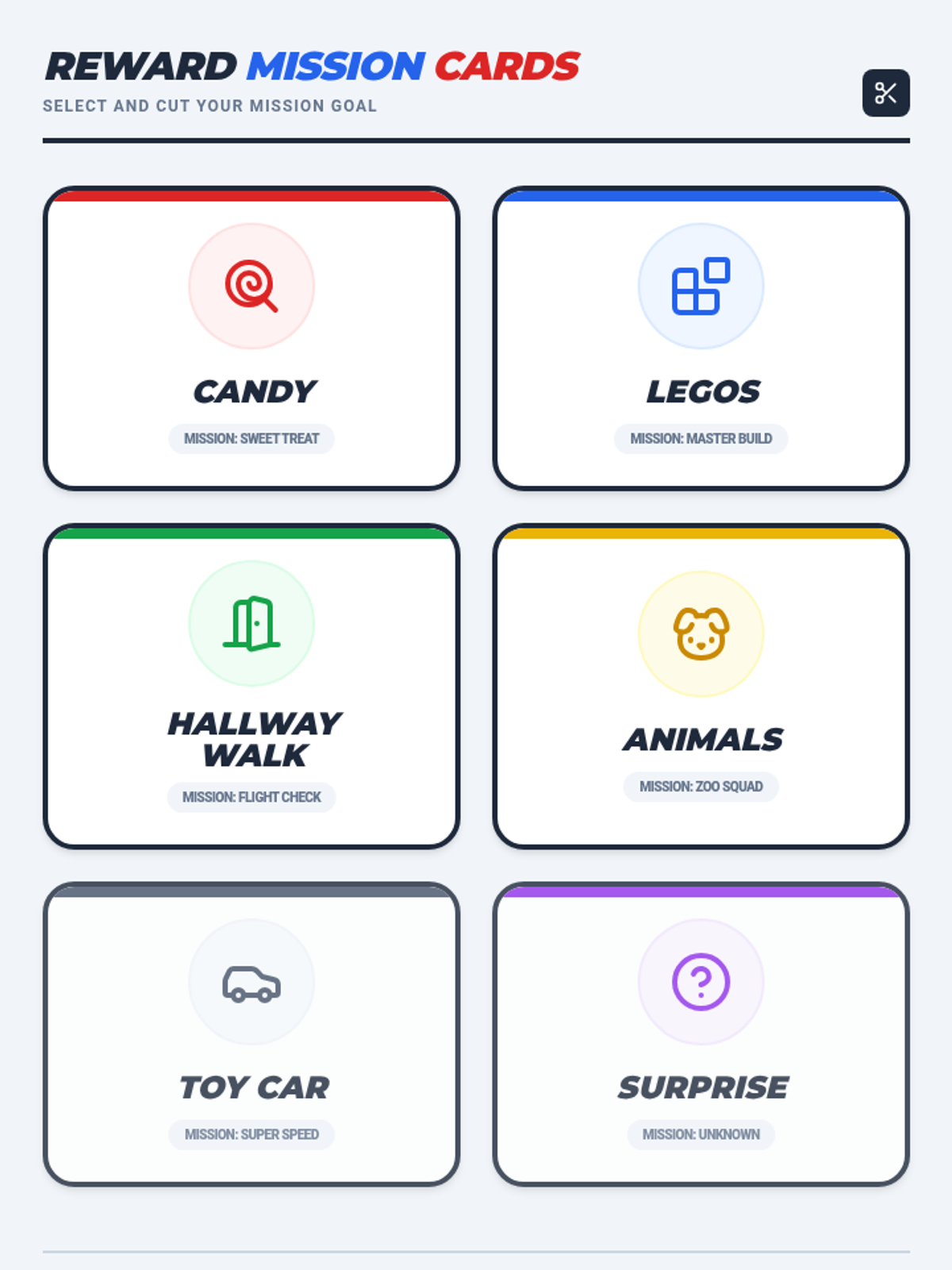
Task: Select the Candy mission card
Action: (251, 339)
